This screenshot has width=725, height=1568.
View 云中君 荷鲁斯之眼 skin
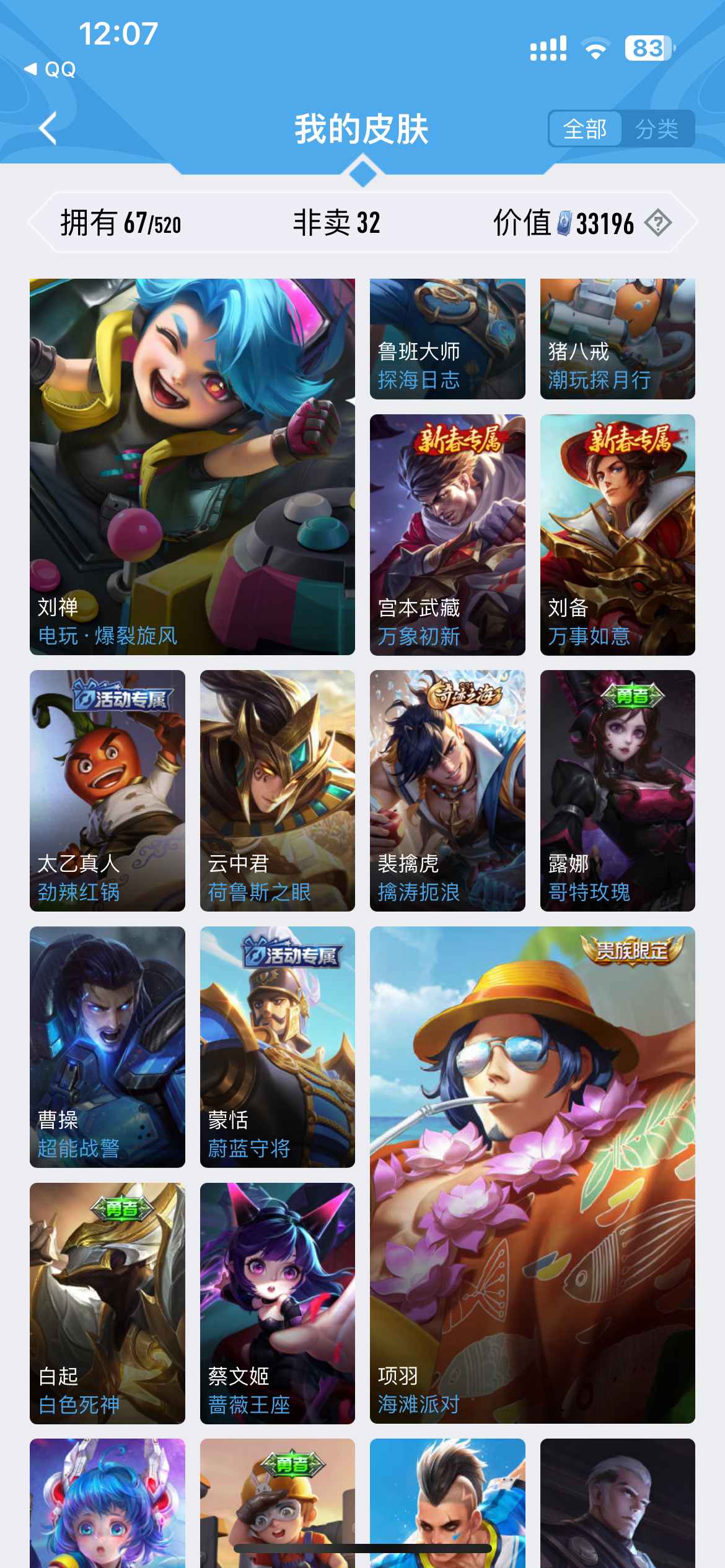pyautogui.click(x=277, y=790)
